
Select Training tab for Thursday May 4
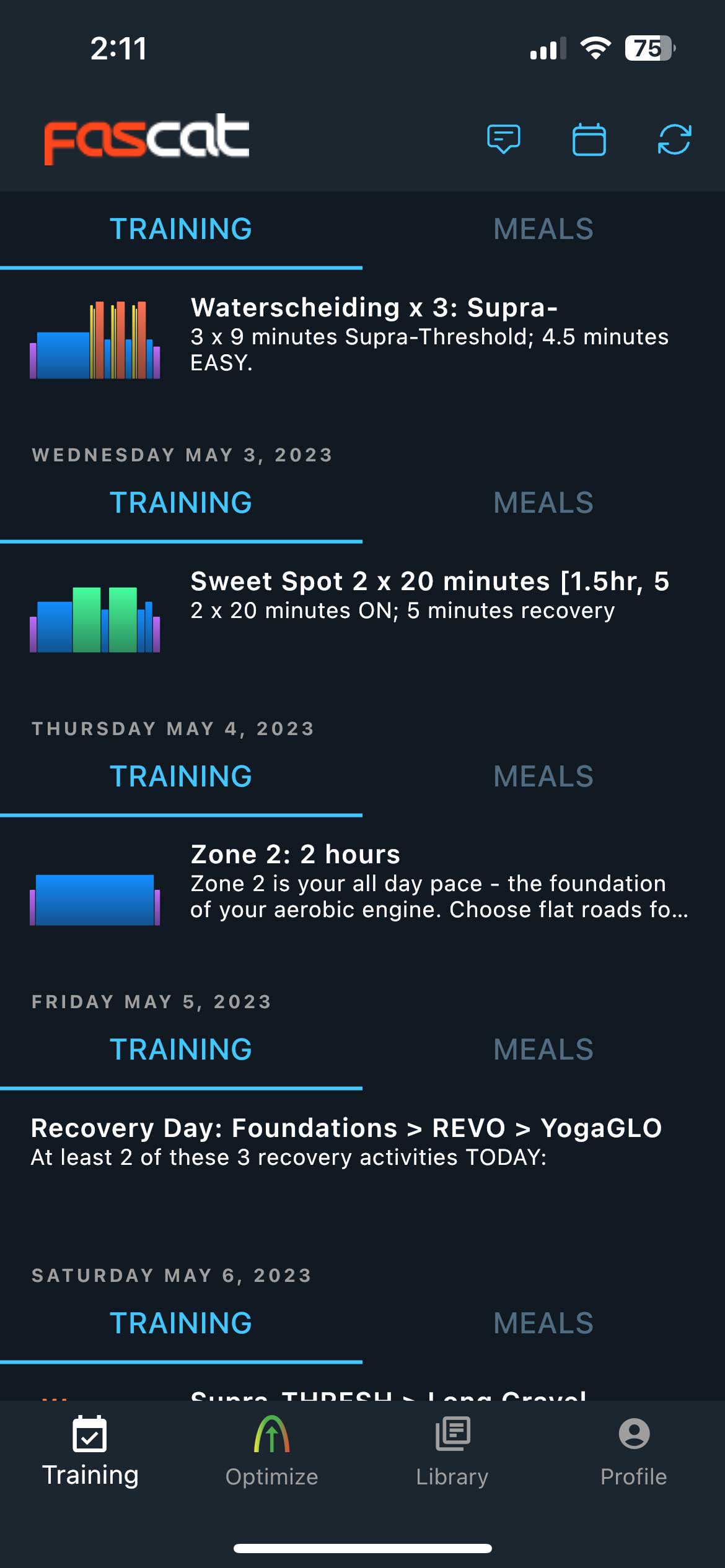pos(181,777)
